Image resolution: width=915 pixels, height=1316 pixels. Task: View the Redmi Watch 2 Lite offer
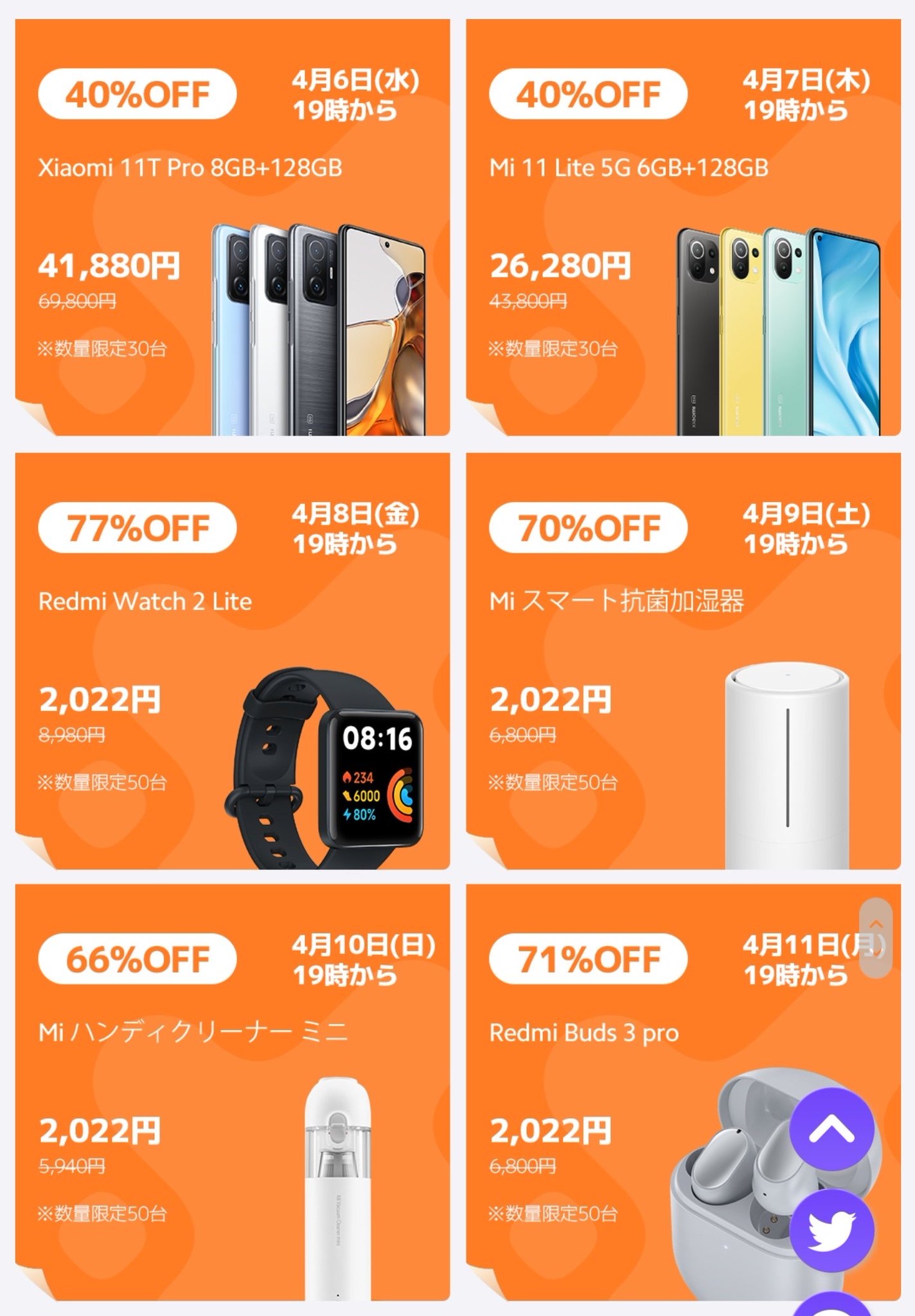pyautogui.click(x=232, y=661)
